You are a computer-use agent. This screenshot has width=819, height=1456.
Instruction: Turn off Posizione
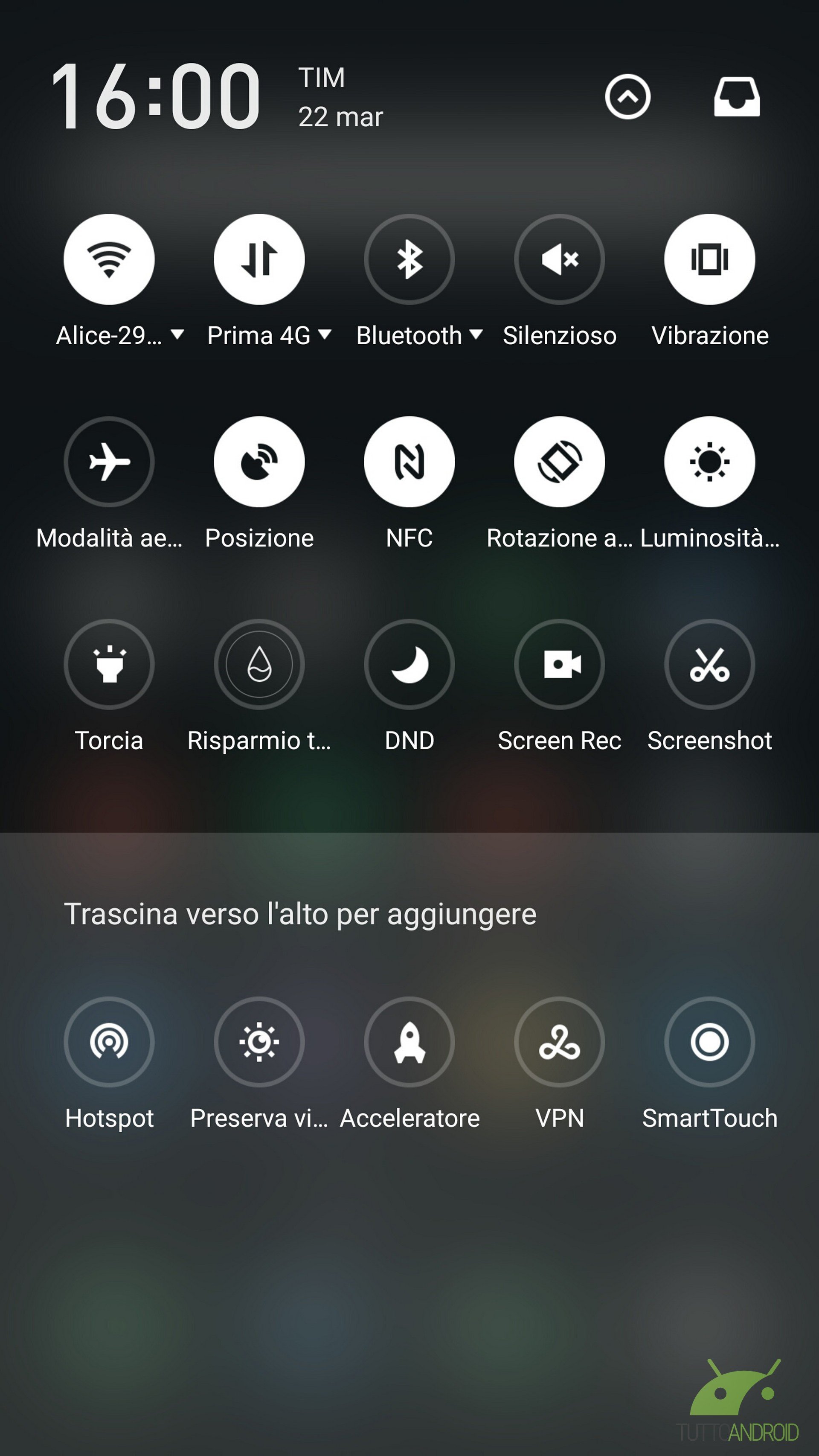(x=259, y=462)
